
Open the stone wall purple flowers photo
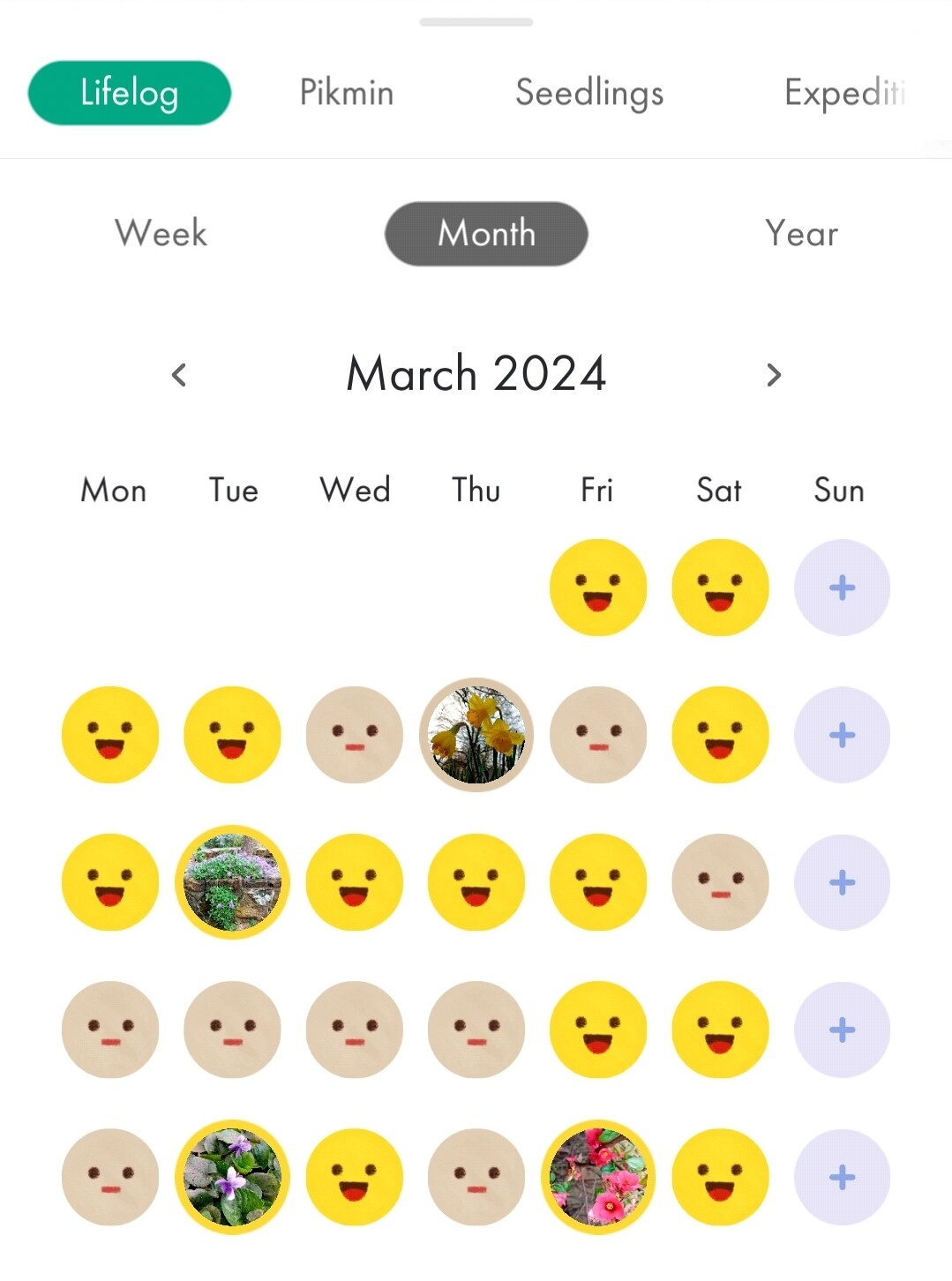tap(233, 882)
